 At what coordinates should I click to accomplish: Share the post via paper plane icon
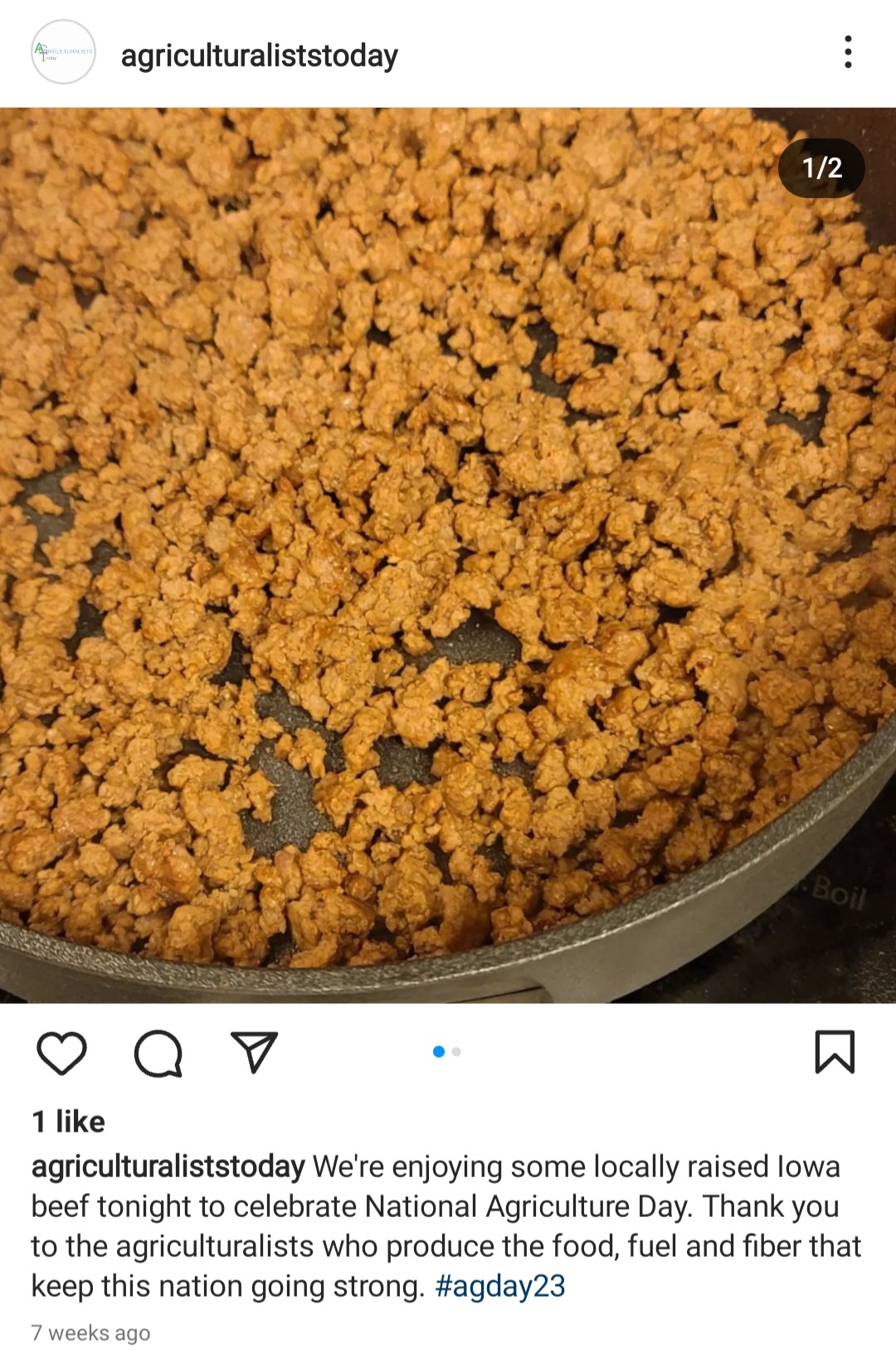pyautogui.click(x=253, y=1053)
